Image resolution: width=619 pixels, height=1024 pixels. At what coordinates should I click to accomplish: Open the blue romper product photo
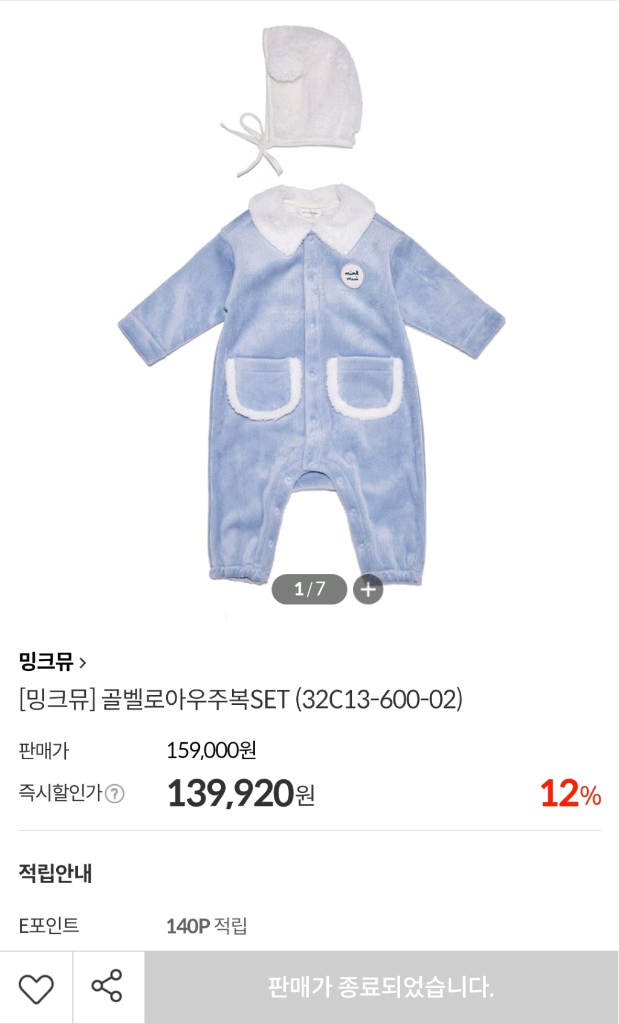click(311, 380)
